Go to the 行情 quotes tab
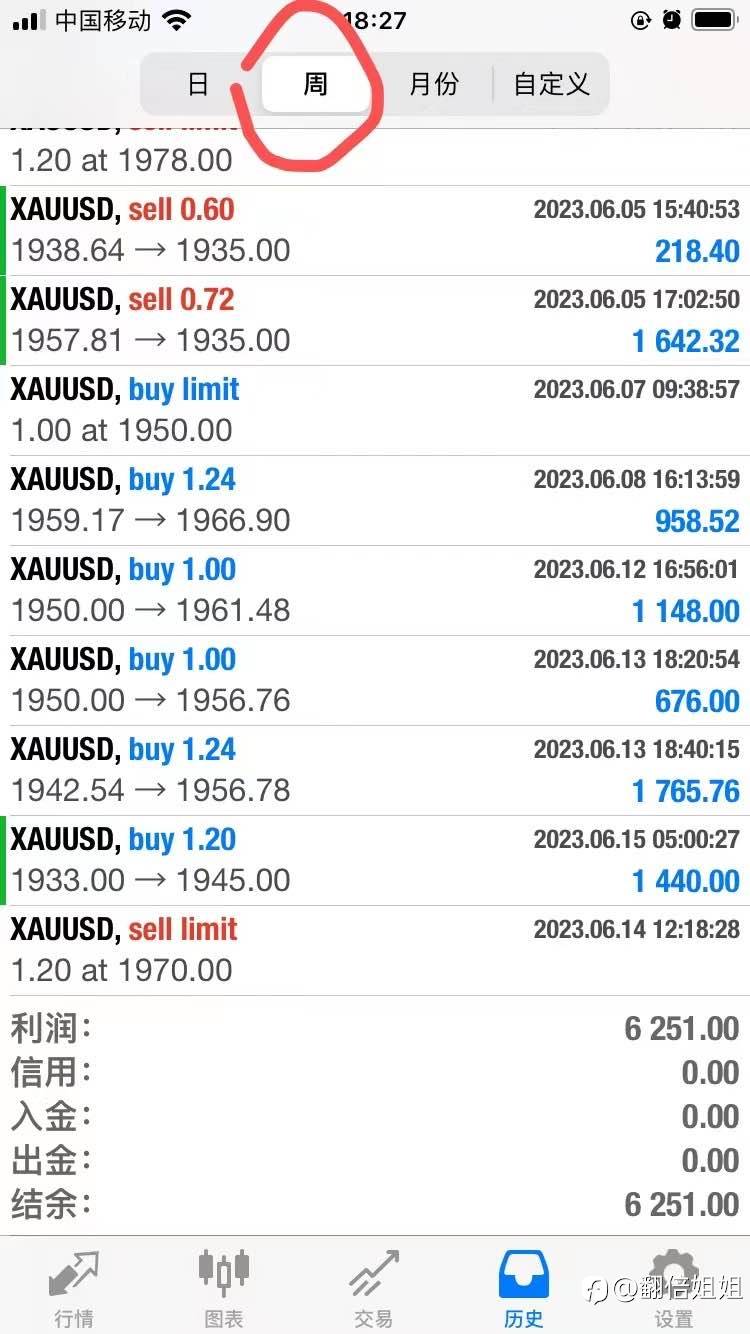Screen dimensions: 750x1334 75,1288
